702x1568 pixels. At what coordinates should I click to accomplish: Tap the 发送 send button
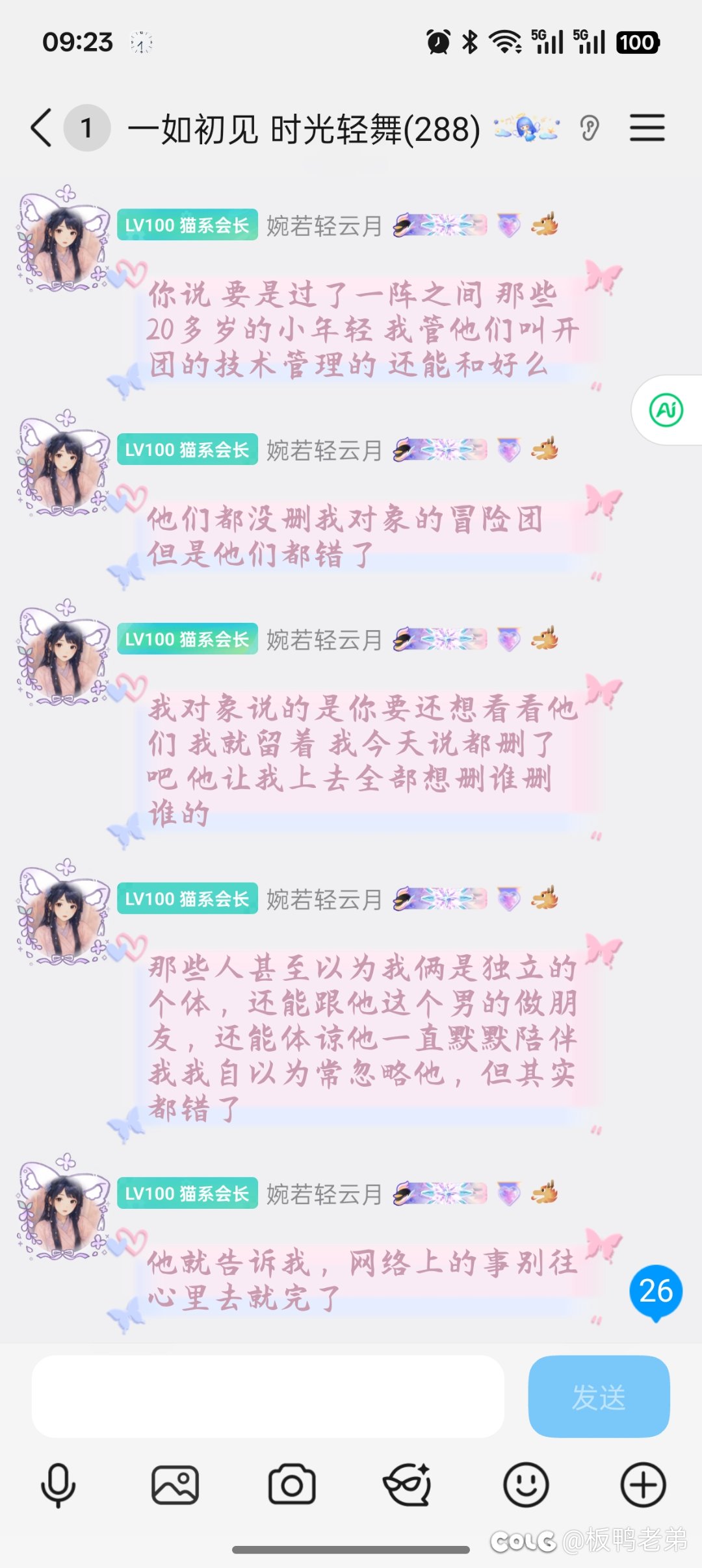point(599,1397)
